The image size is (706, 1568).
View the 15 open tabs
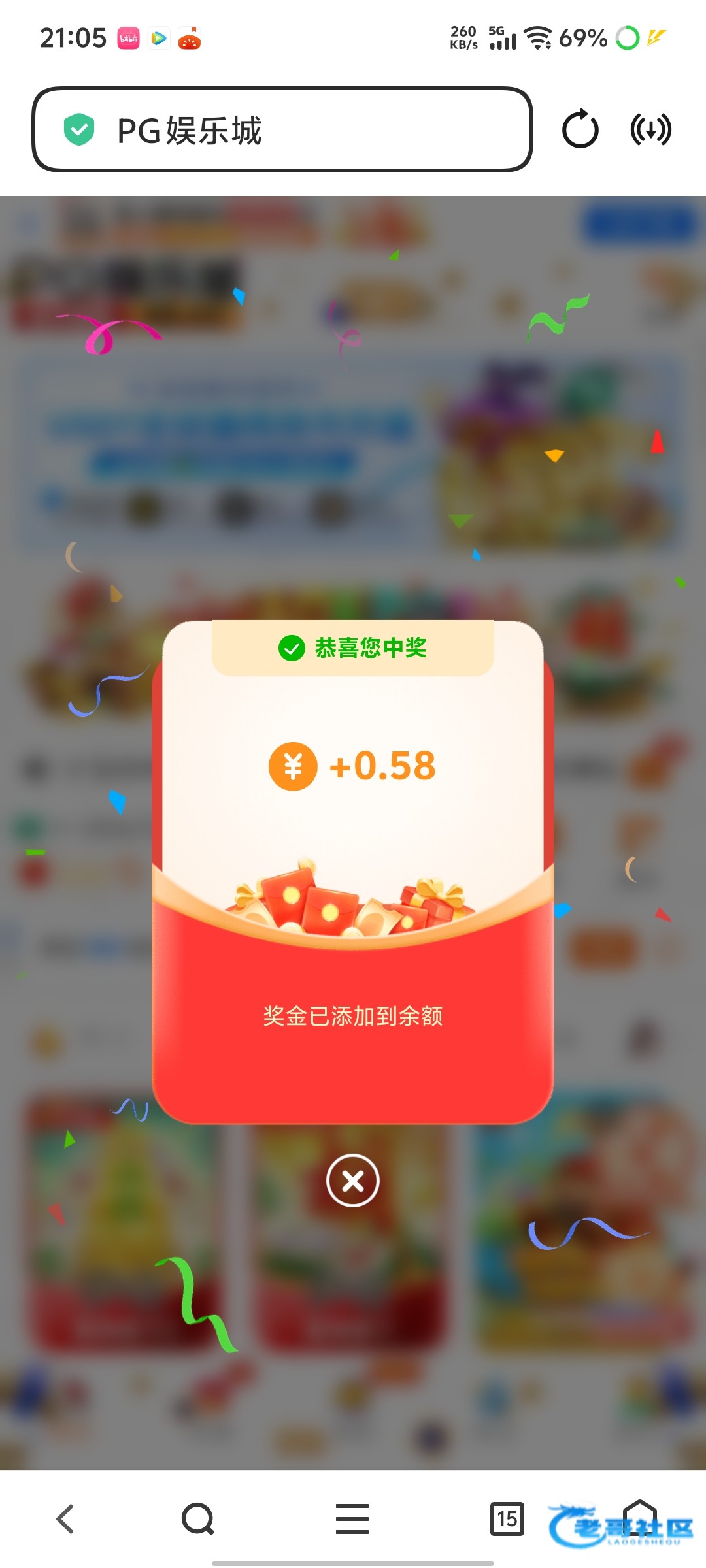pos(507,1518)
